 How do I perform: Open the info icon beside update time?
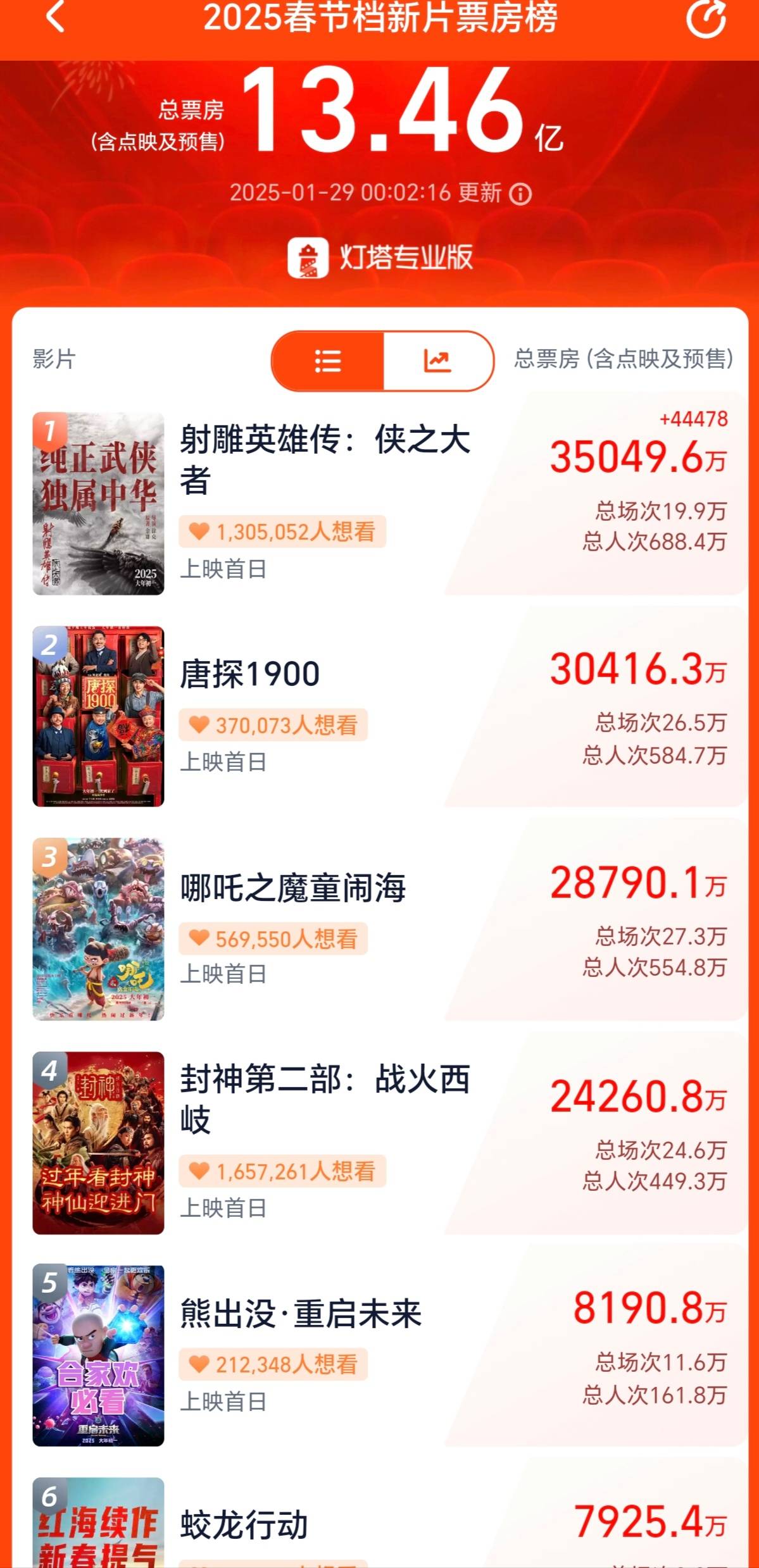click(x=520, y=194)
